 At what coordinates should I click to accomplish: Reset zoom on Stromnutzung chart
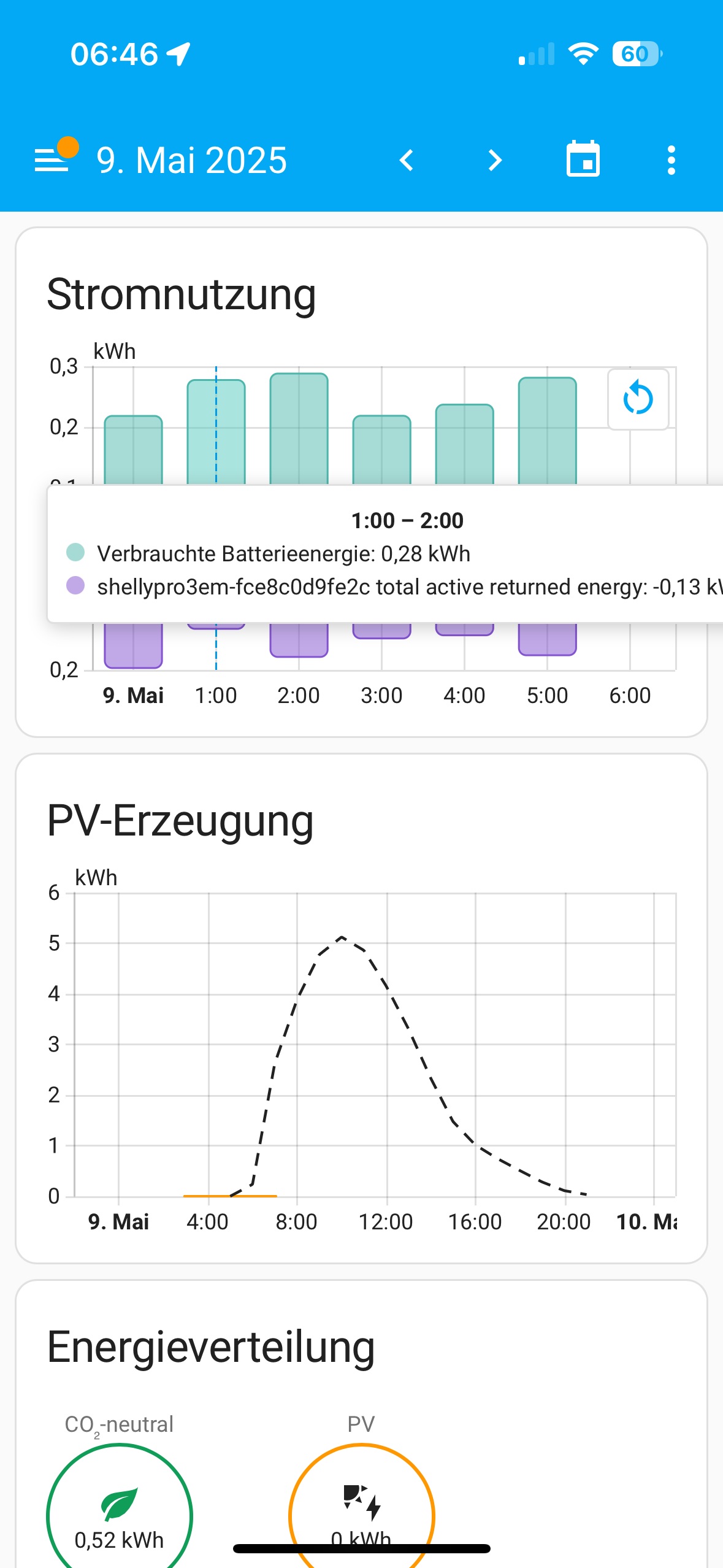pos(638,399)
